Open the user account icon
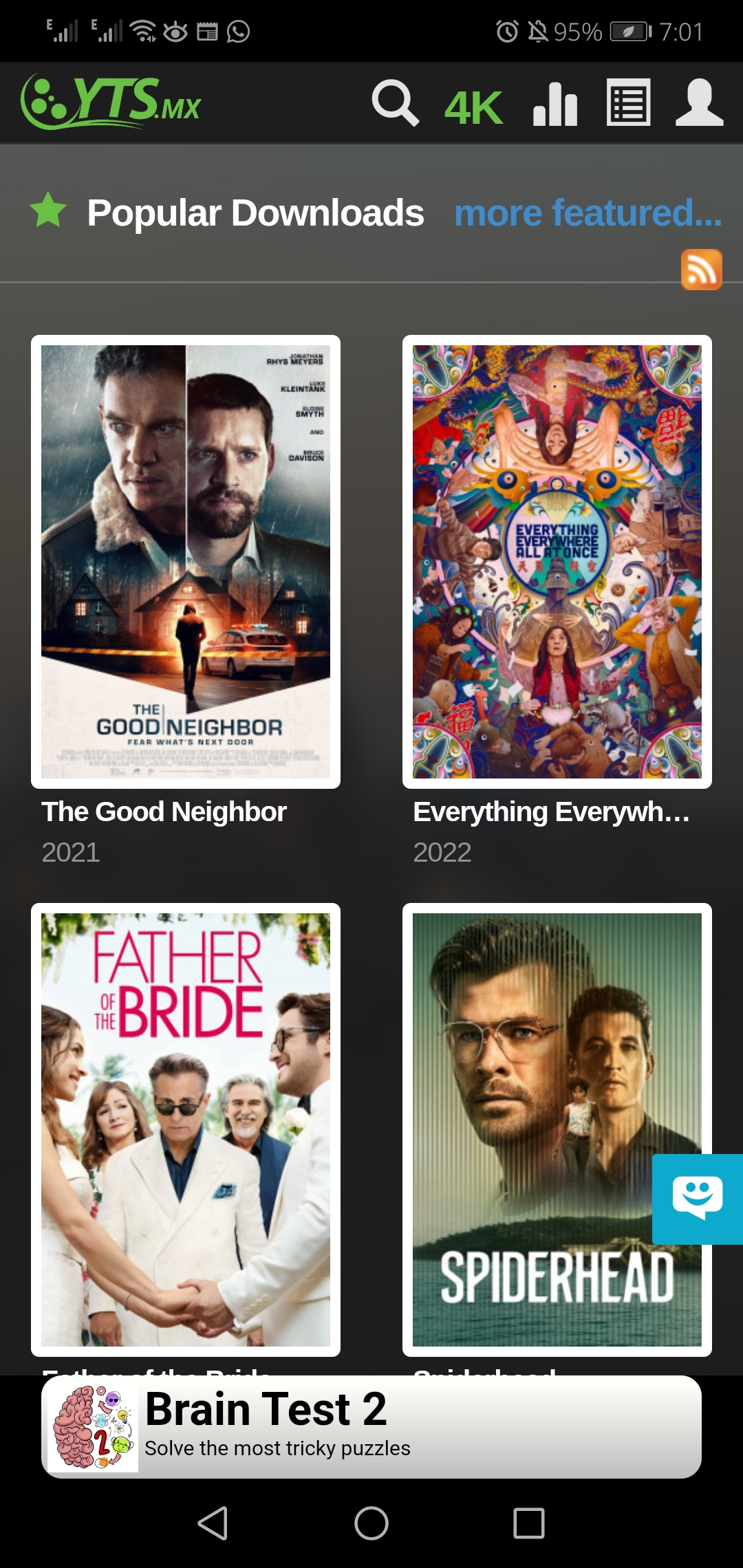This screenshot has width=743, height=1568. coord(699,103)
